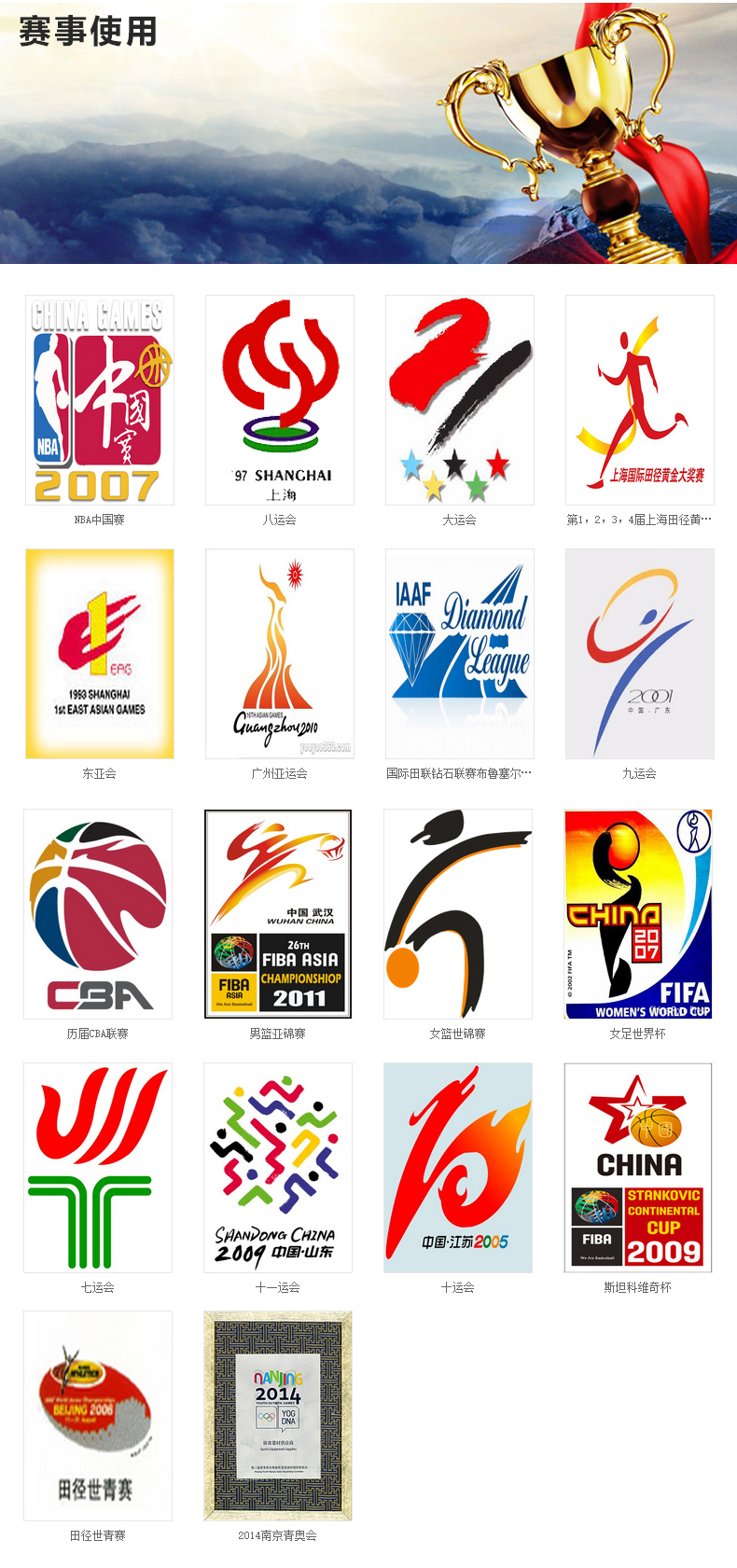This screenshot has width=737, height=1568.
Task: View the 男篮亚锦赛 FIBA Asia 2011 tile
Action: (278, 914)
